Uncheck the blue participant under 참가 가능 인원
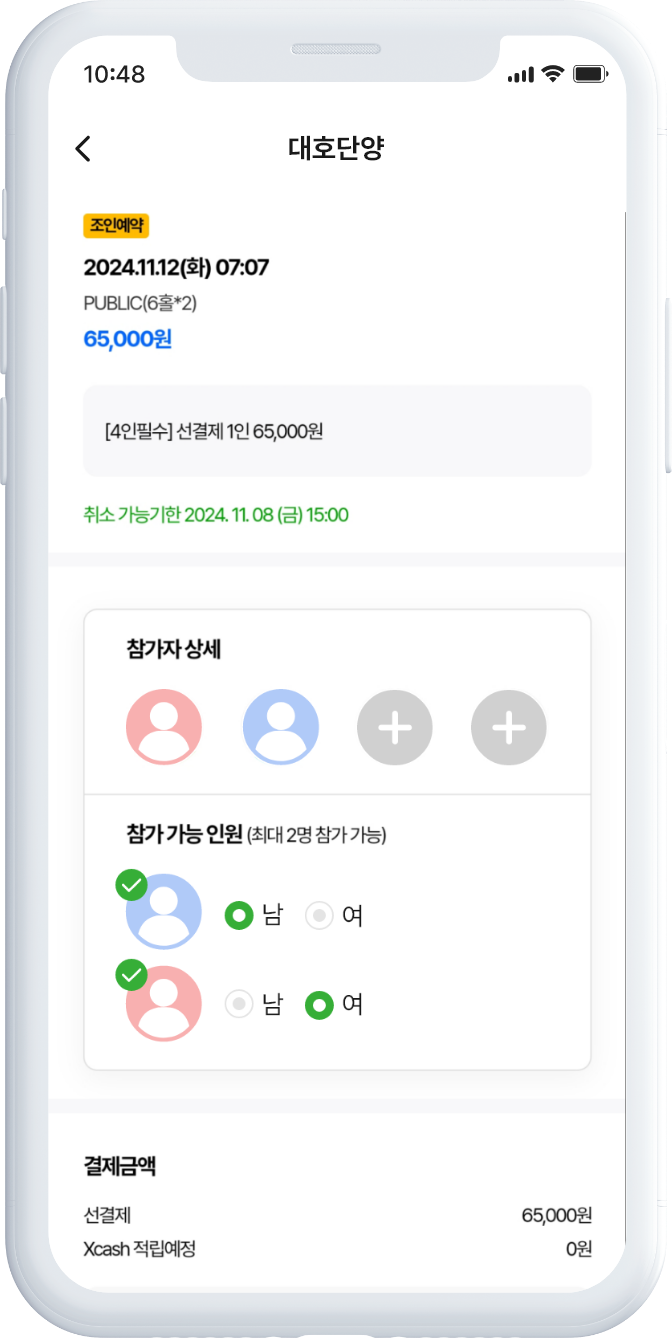This screenshot has height=1338, width=672. pos(132,885)
